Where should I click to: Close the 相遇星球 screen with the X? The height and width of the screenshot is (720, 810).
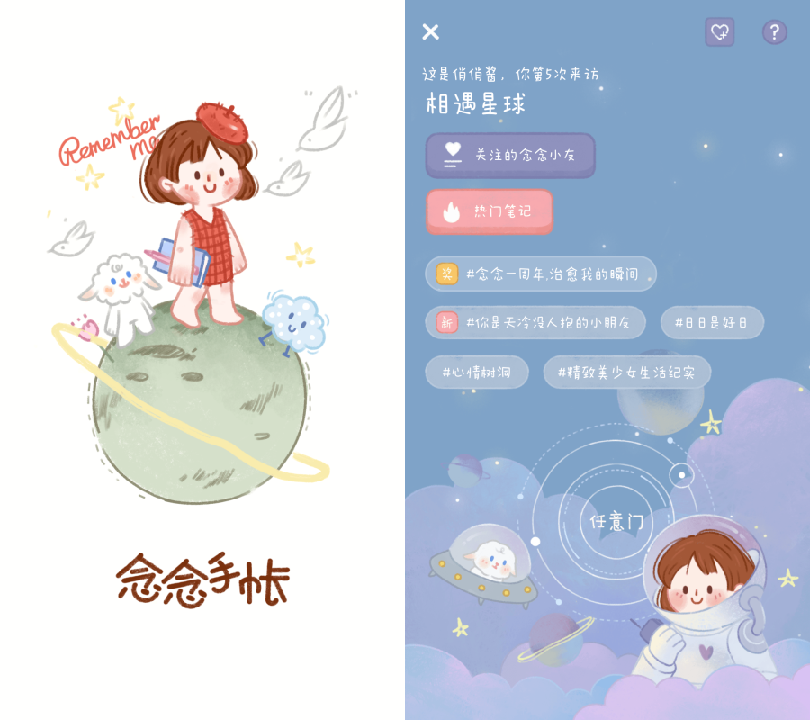click(x=430, y=32)
